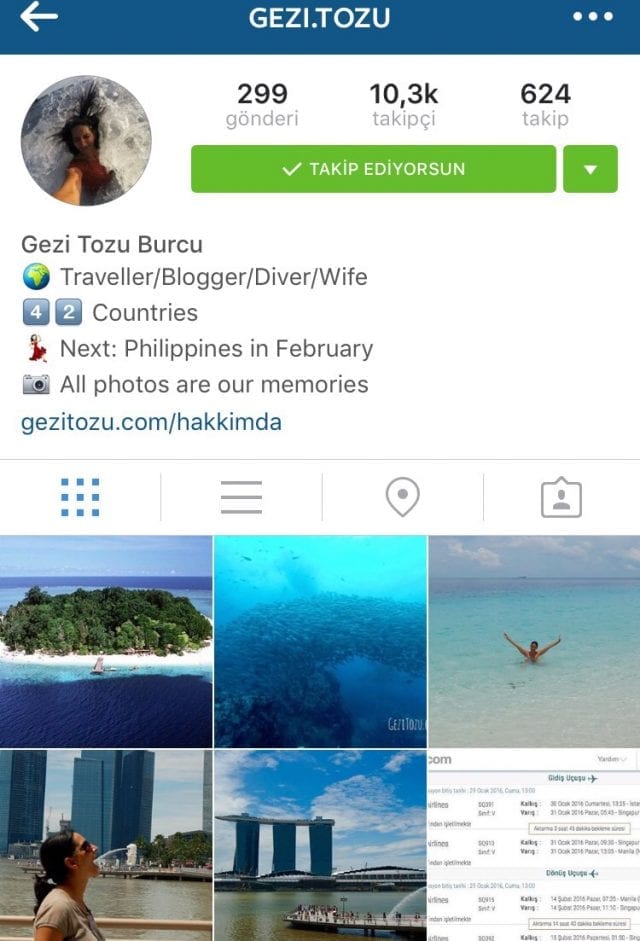640x941 pixels.
Task: Open the woman in turquoise sea photo
Action: click(534, 641)
